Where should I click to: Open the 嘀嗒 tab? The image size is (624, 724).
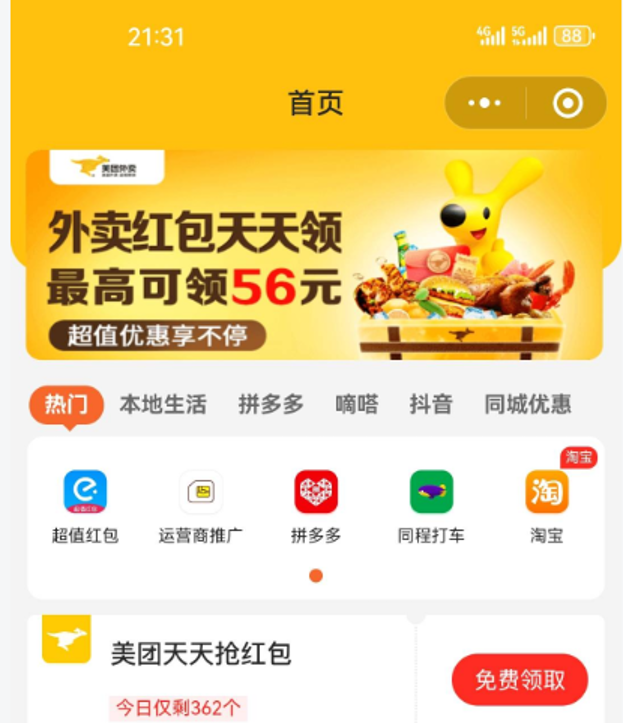[x=357, y=404]
